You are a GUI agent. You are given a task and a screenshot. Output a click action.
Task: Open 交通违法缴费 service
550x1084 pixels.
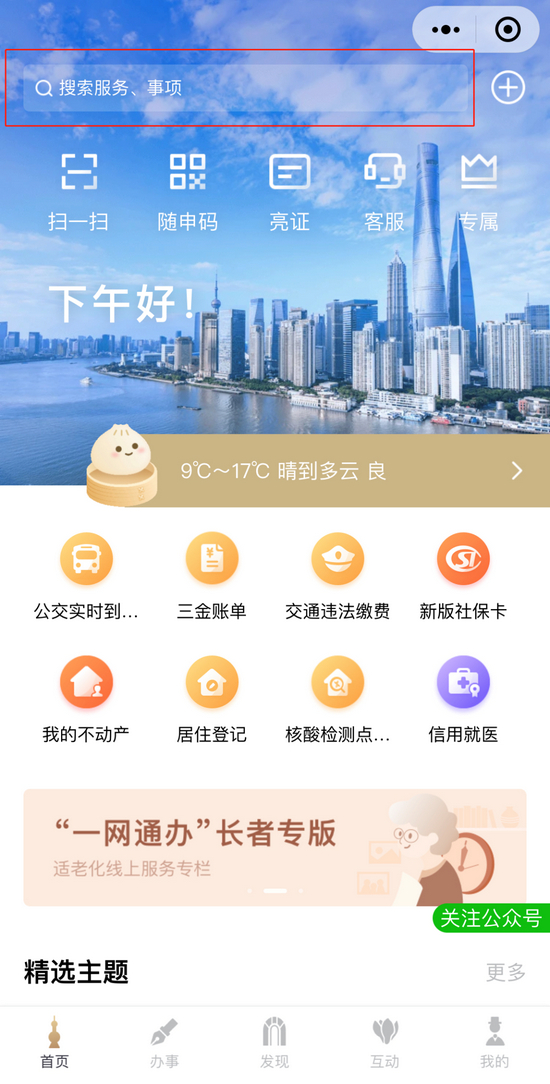(337, 577)
